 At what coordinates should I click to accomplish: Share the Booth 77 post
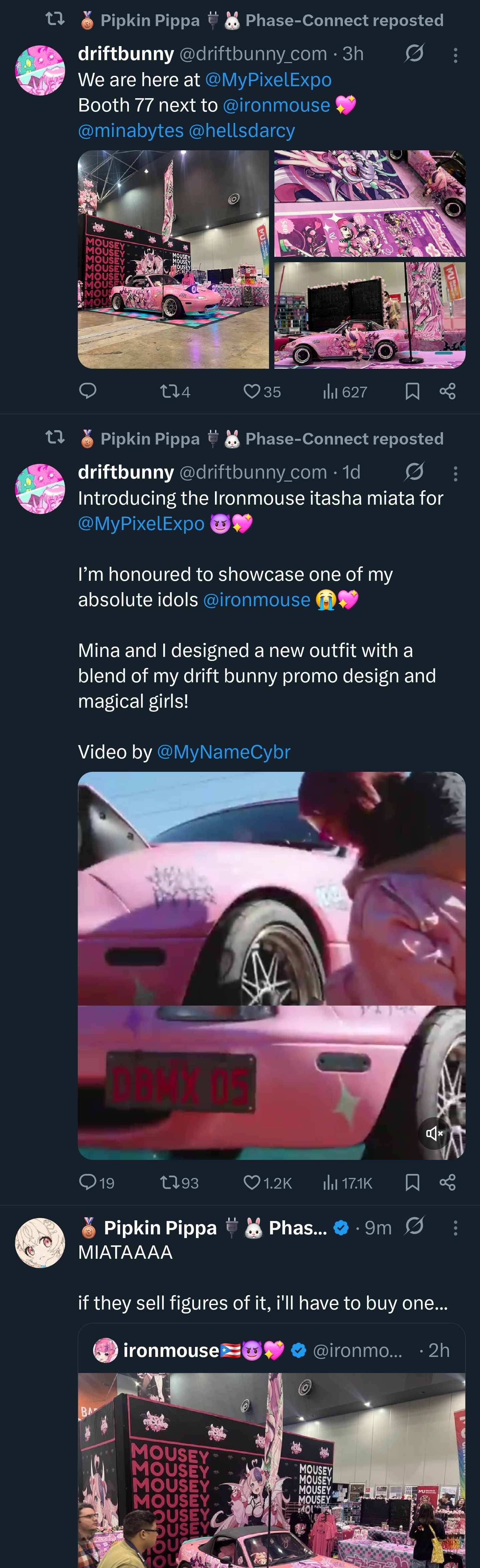tap(448, 391)
